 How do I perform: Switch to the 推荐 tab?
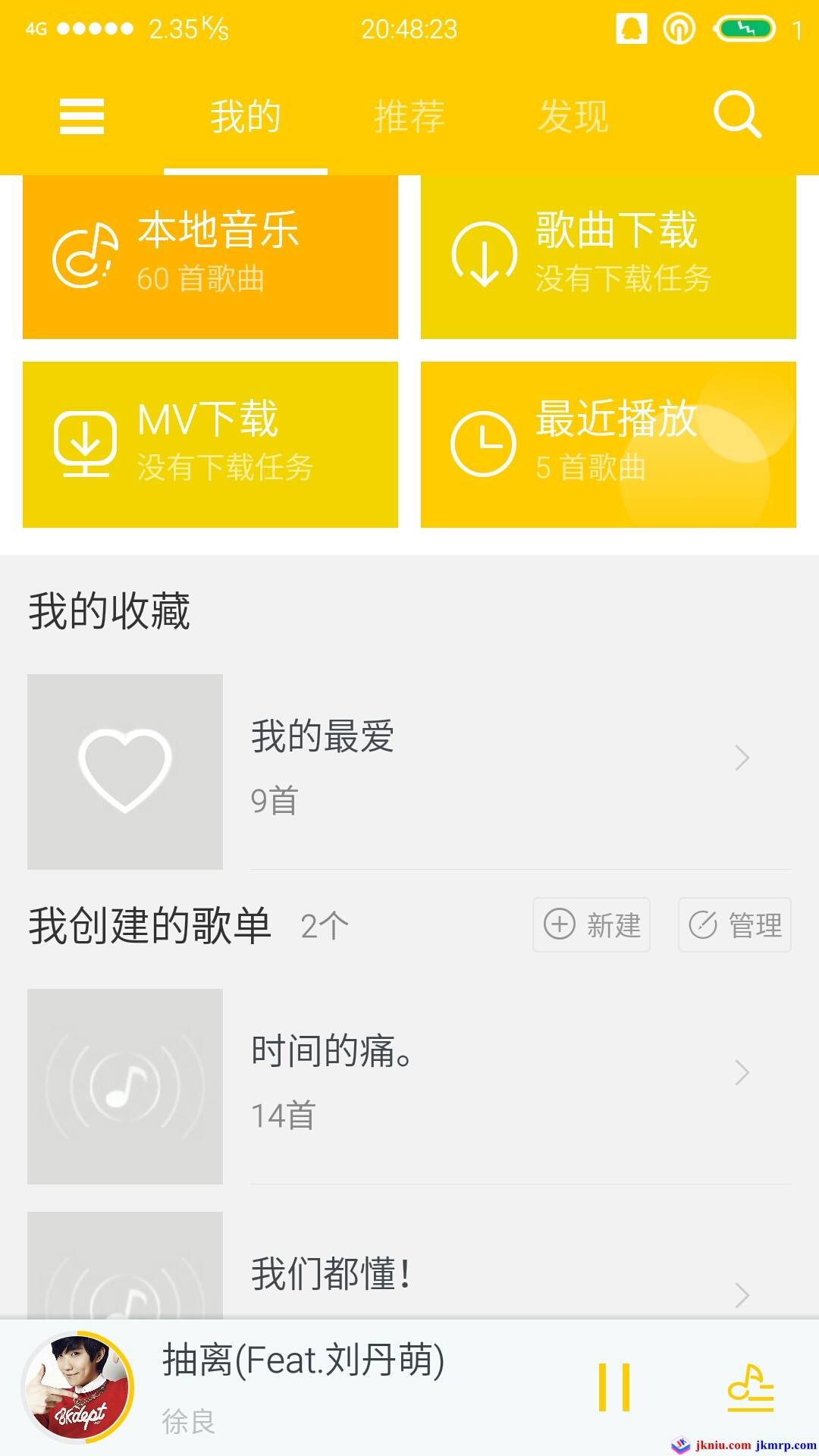pyautogui.click(x=409, y=117)
